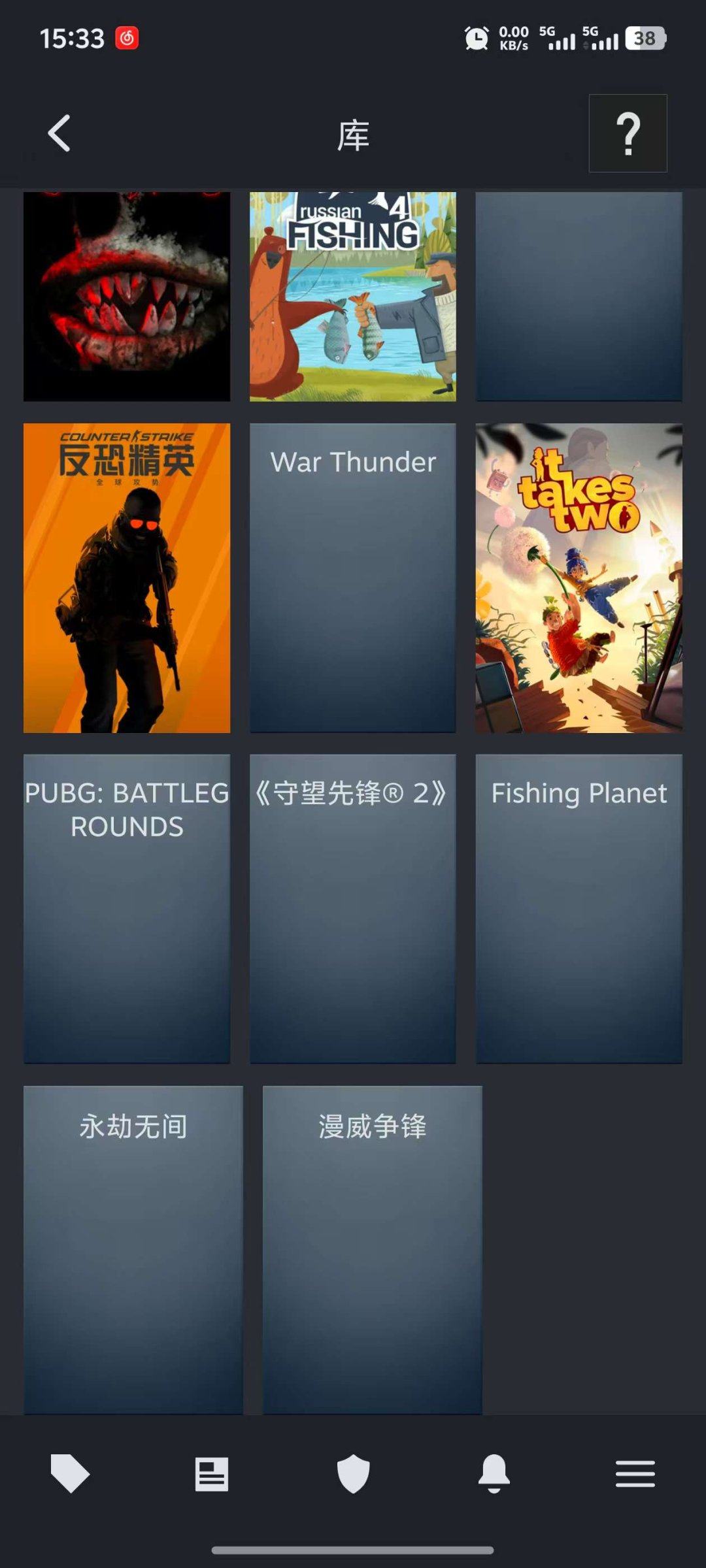
Task: Open the game tile with red teeth
Action: [x=127, y=296]
